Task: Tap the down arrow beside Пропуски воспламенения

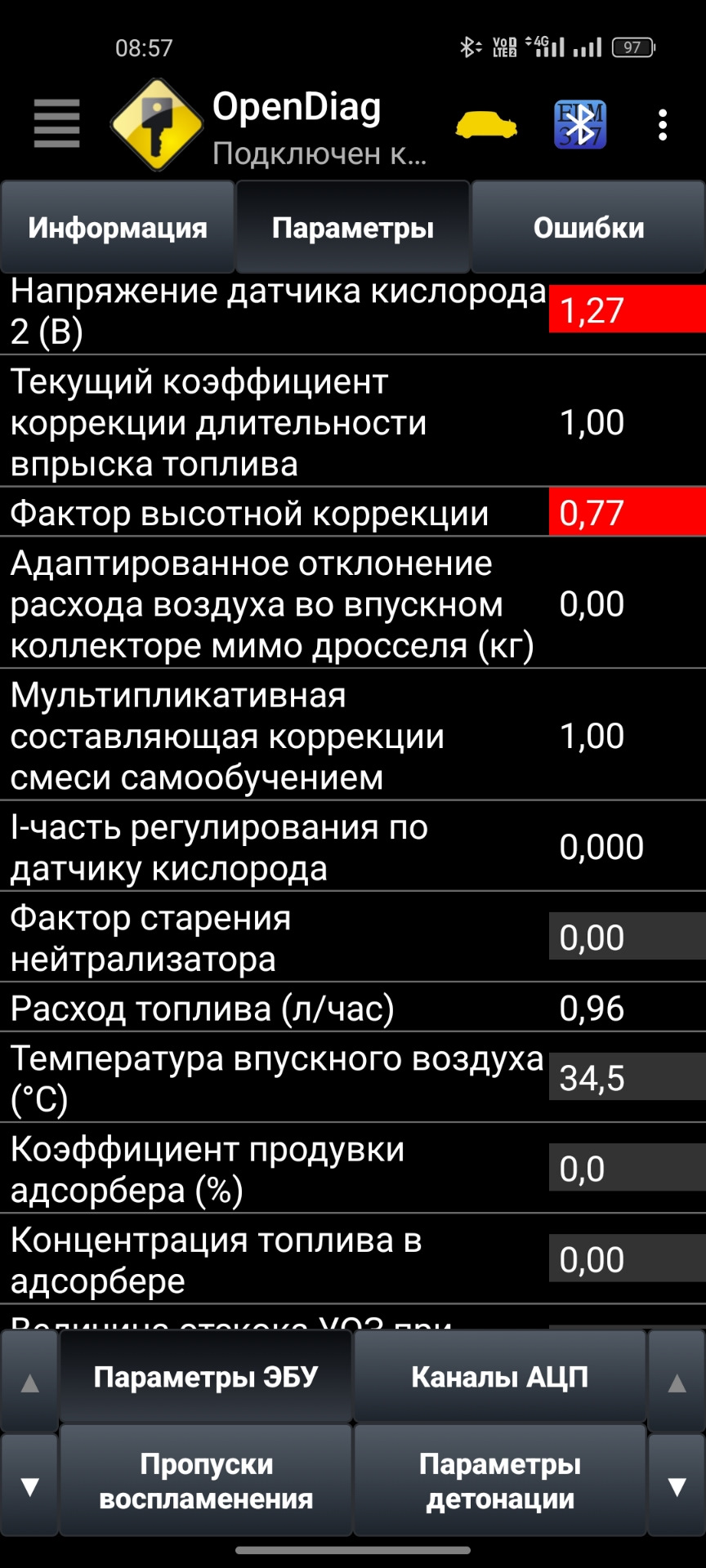Action: click(x=30, y=1486)
